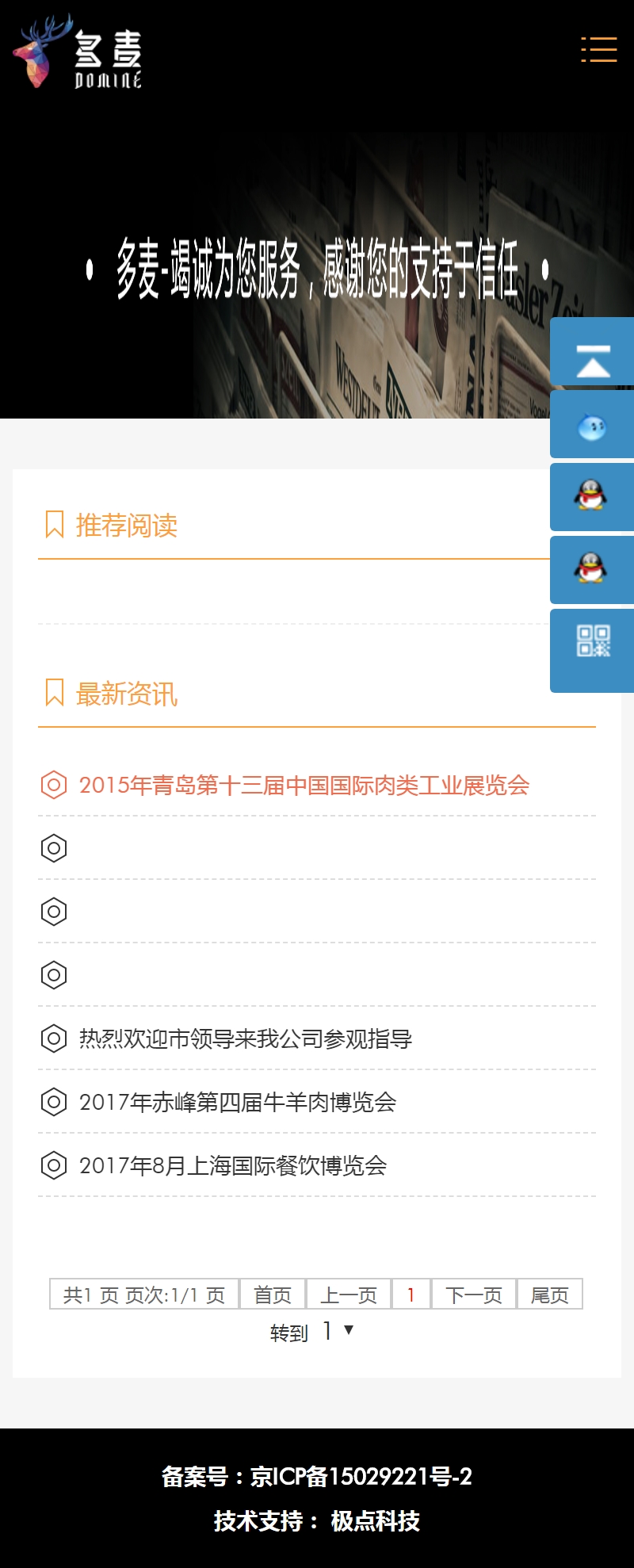Tap 上一页 to go back a page
Viewport: 634px width, 1568px height.
349,1295
